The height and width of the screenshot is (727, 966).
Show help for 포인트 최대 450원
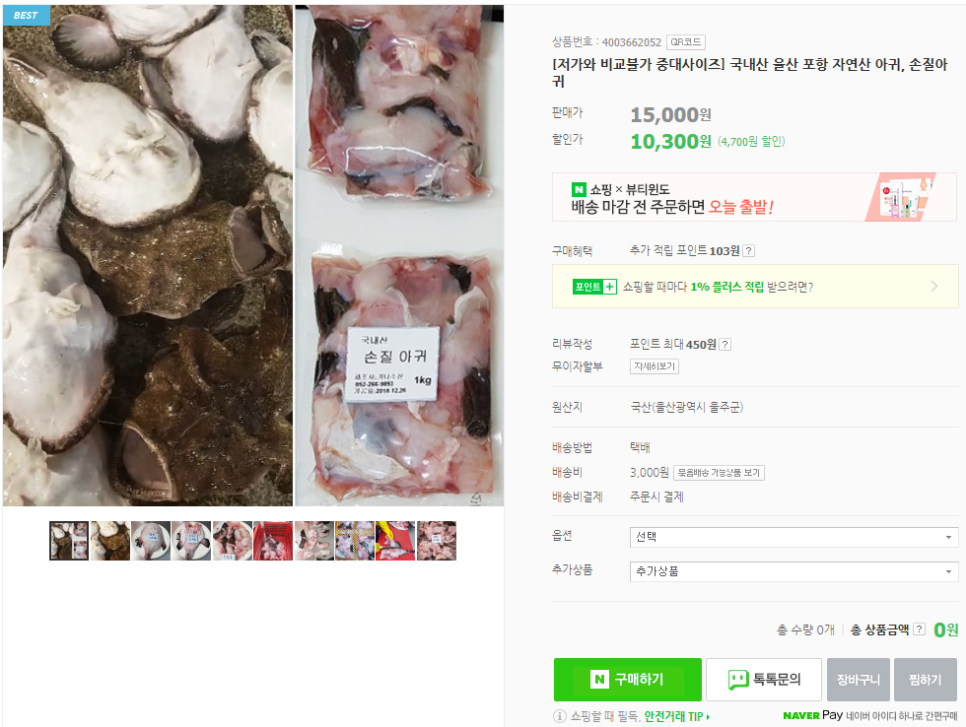point(725,345)
